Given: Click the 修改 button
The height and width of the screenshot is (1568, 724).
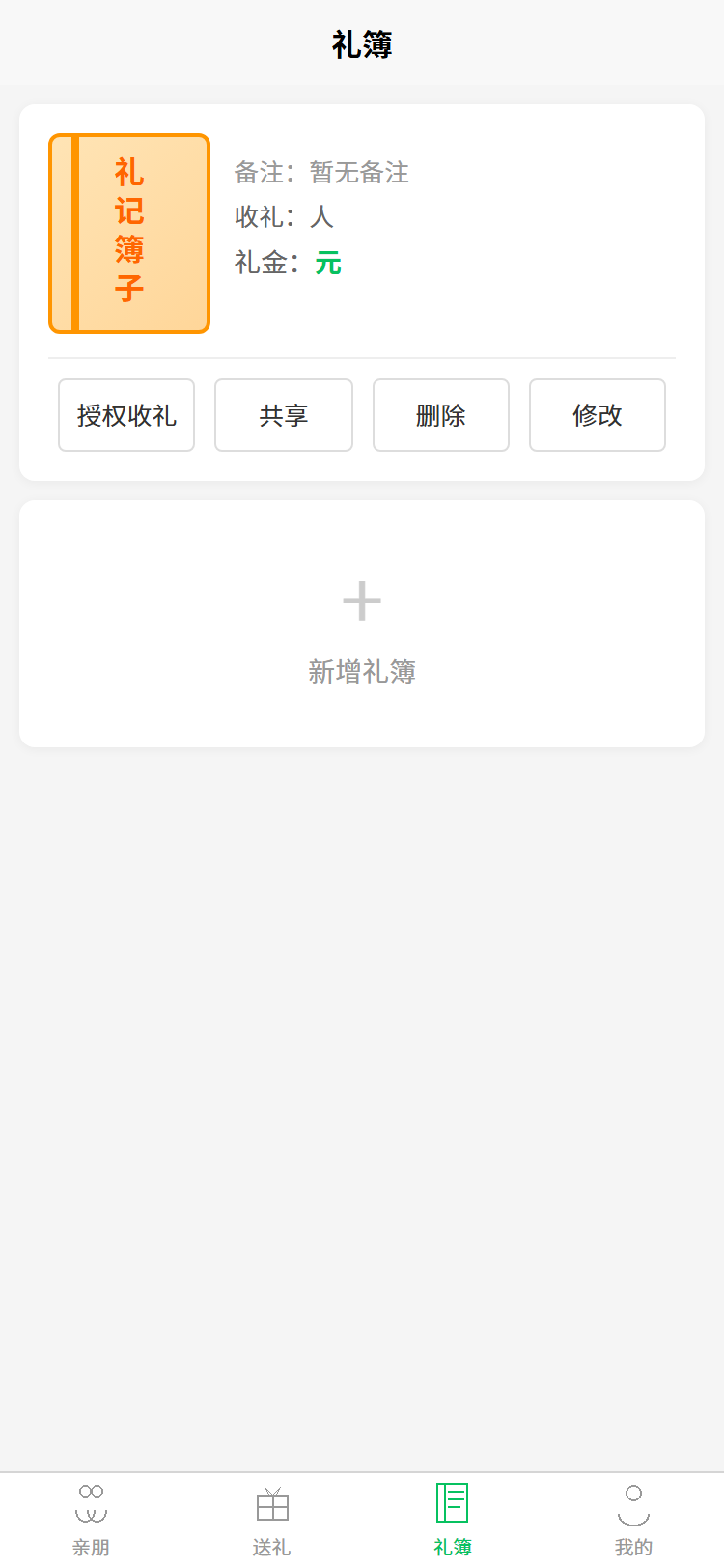Looking at the screenshot, I should tap(597, 415).
